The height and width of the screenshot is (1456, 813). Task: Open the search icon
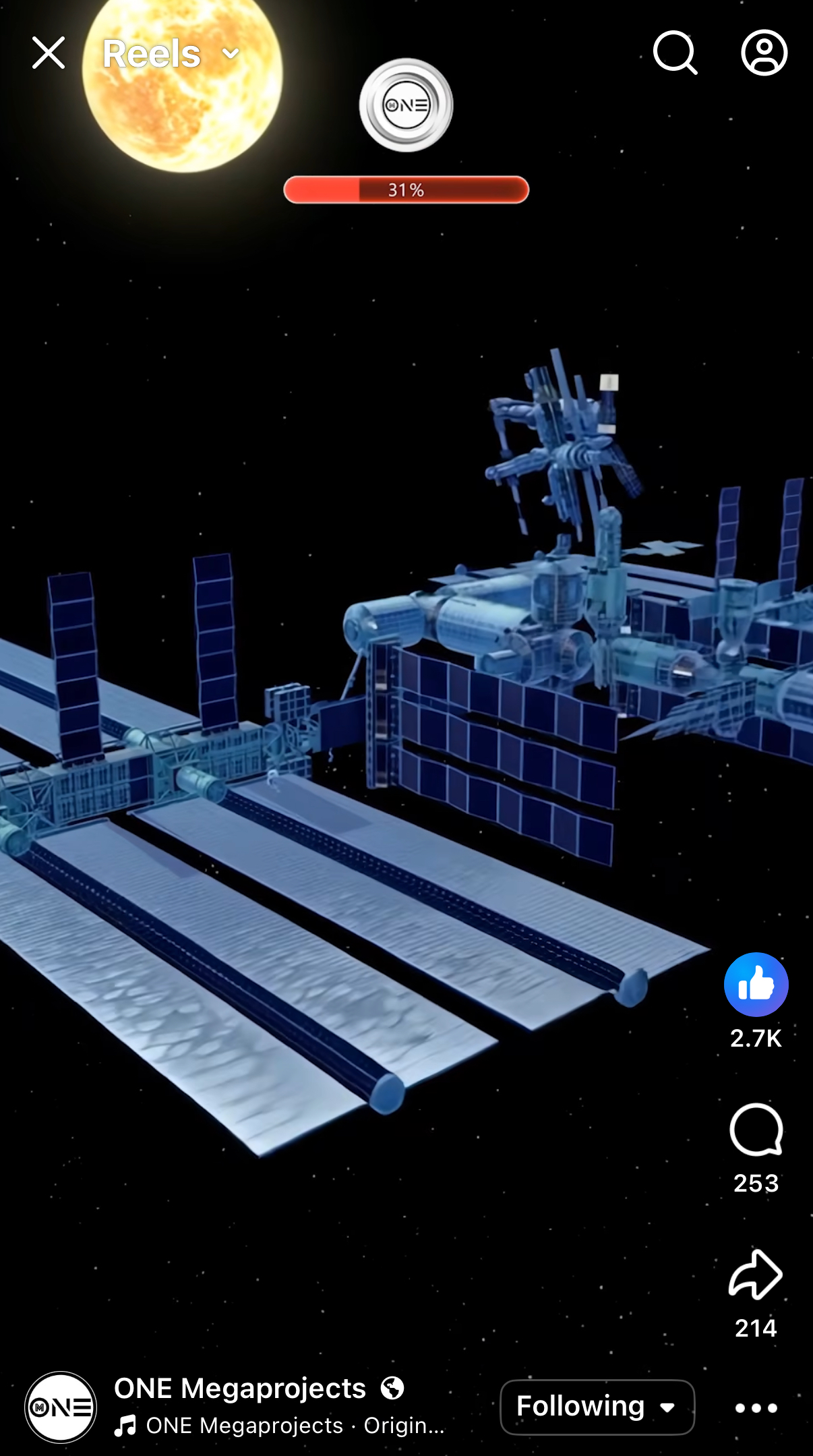675,53
